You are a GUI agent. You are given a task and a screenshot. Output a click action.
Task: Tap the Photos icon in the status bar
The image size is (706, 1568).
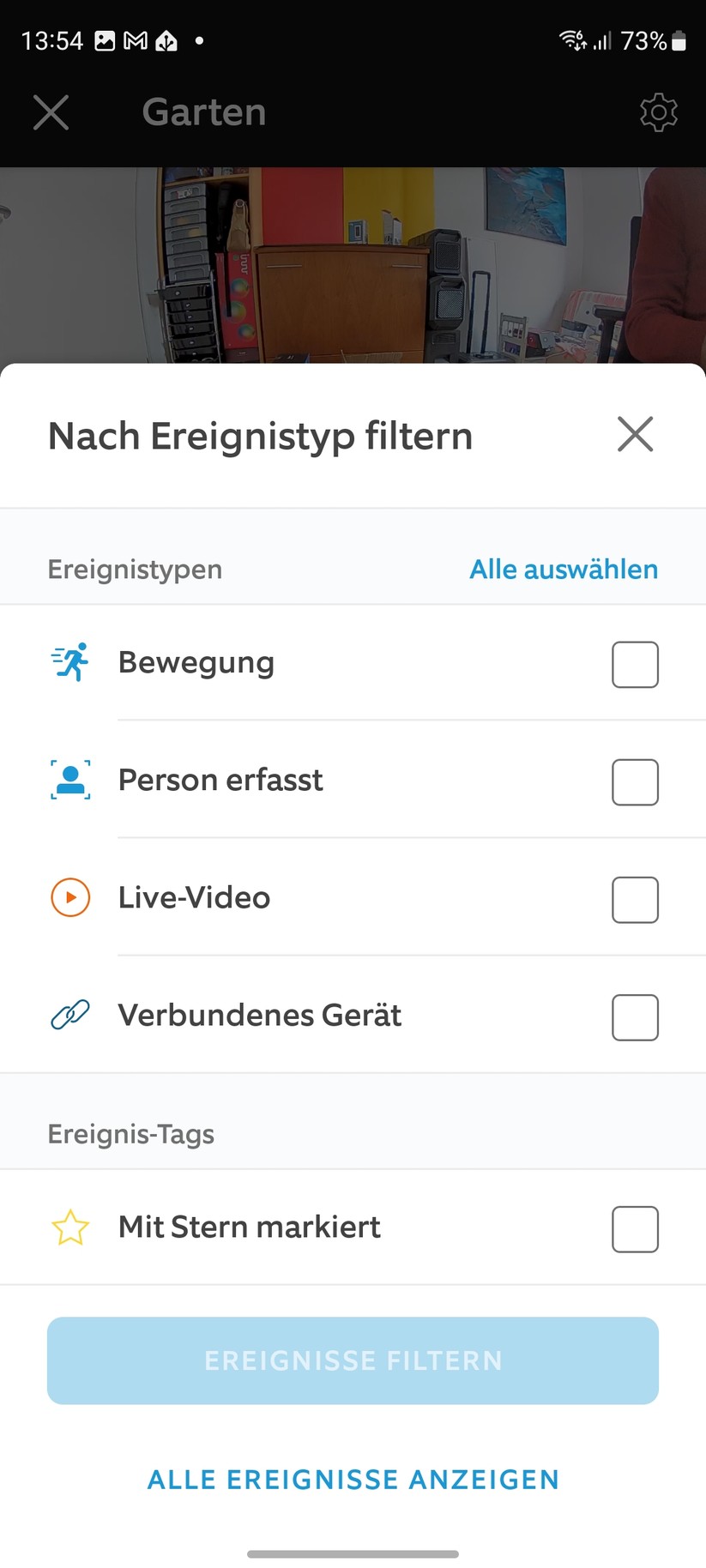(106, 39)
